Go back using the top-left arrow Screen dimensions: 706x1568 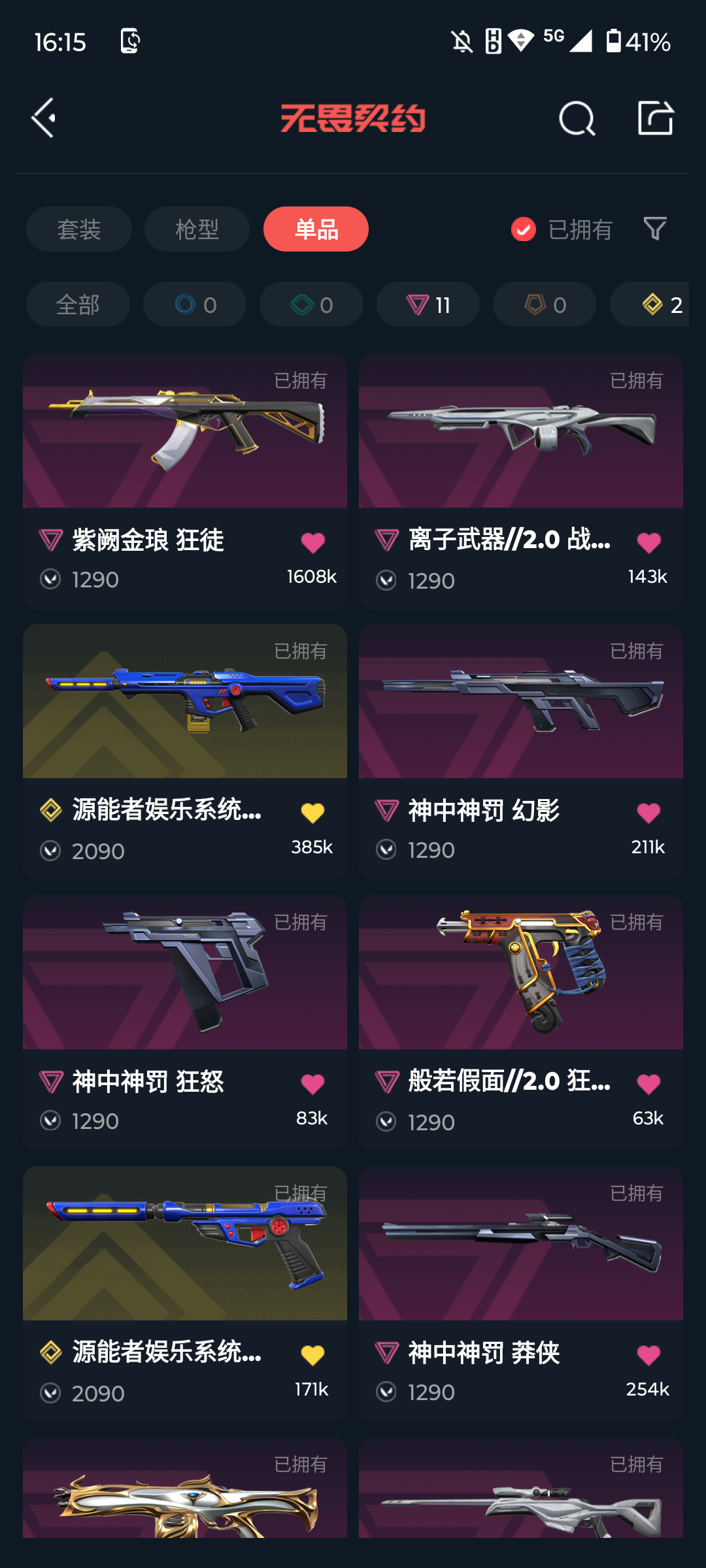pyautogui.click(x=44, y=118)
